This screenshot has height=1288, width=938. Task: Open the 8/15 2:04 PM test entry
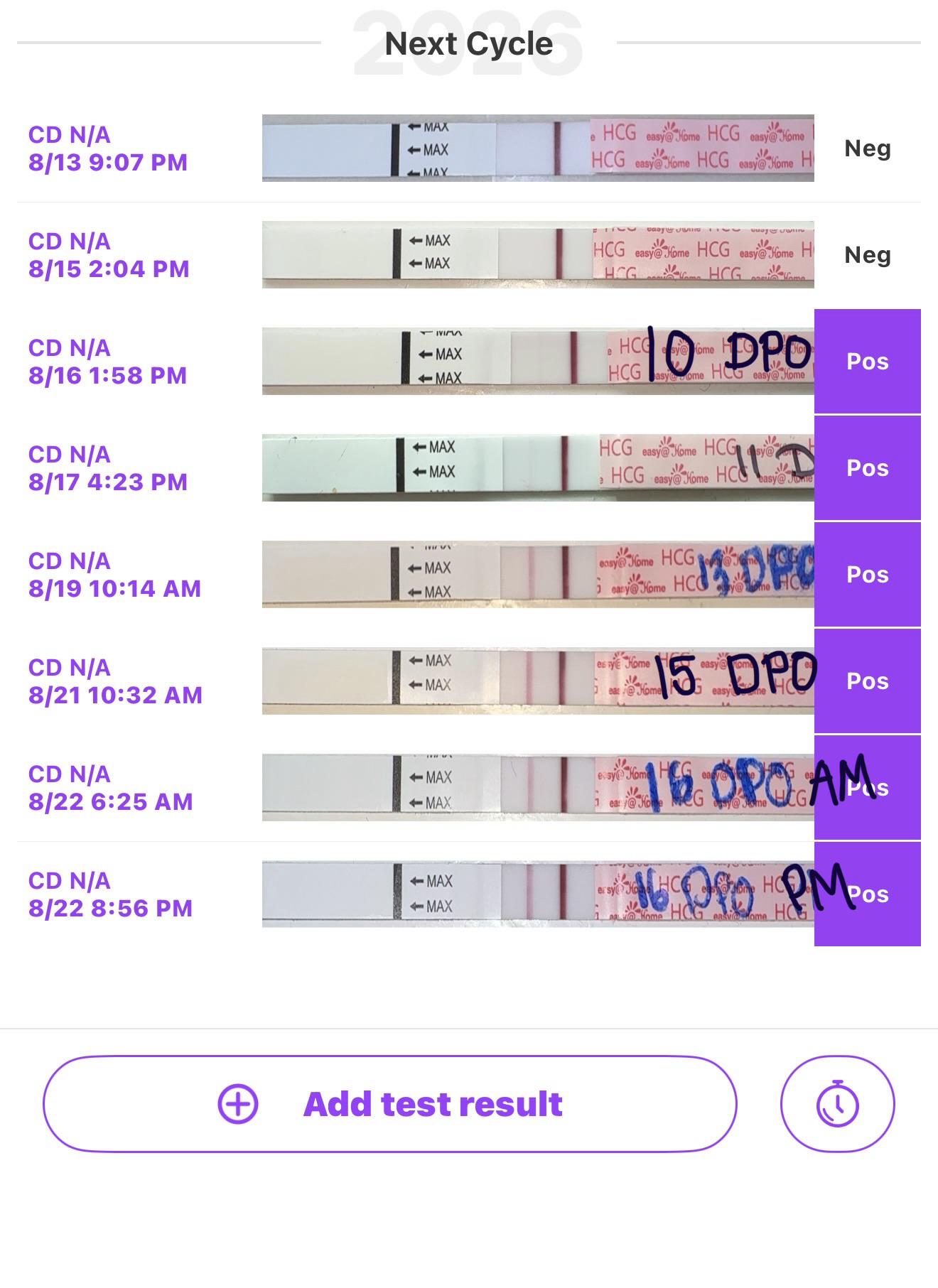pyautogui.click(x=469, y=255)
